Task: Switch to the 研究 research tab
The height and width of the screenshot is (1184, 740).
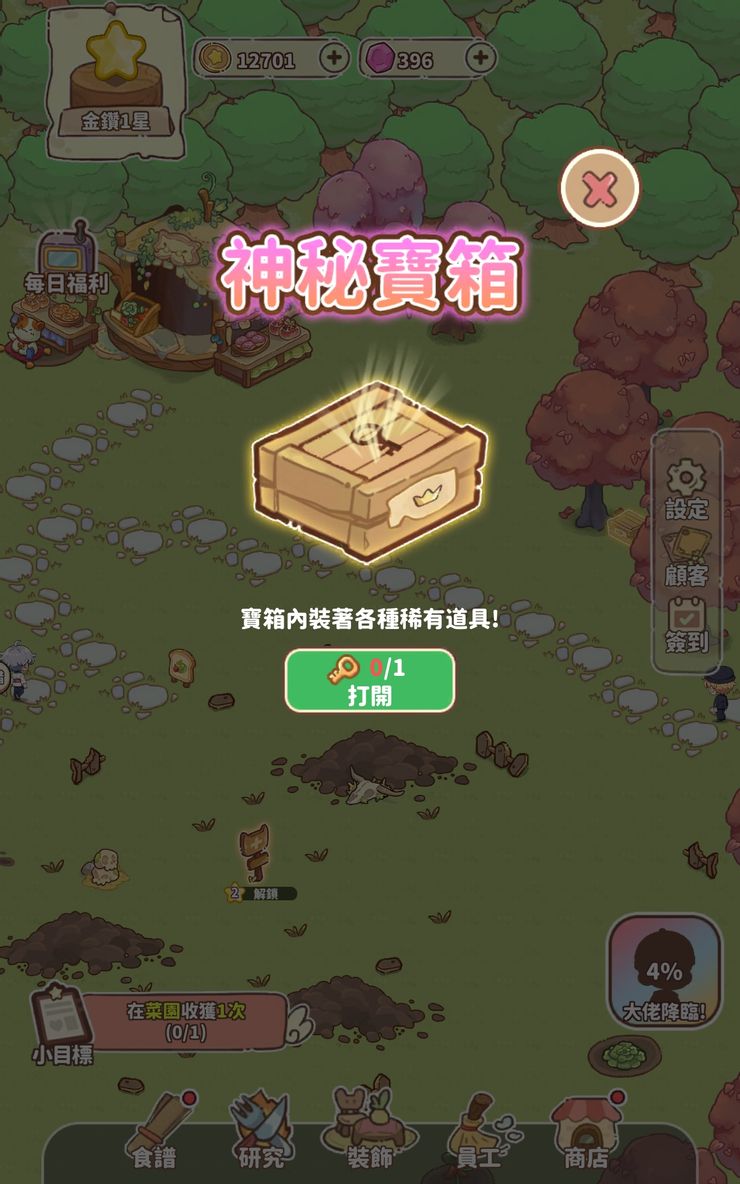Action: [x=261, y=1135]
